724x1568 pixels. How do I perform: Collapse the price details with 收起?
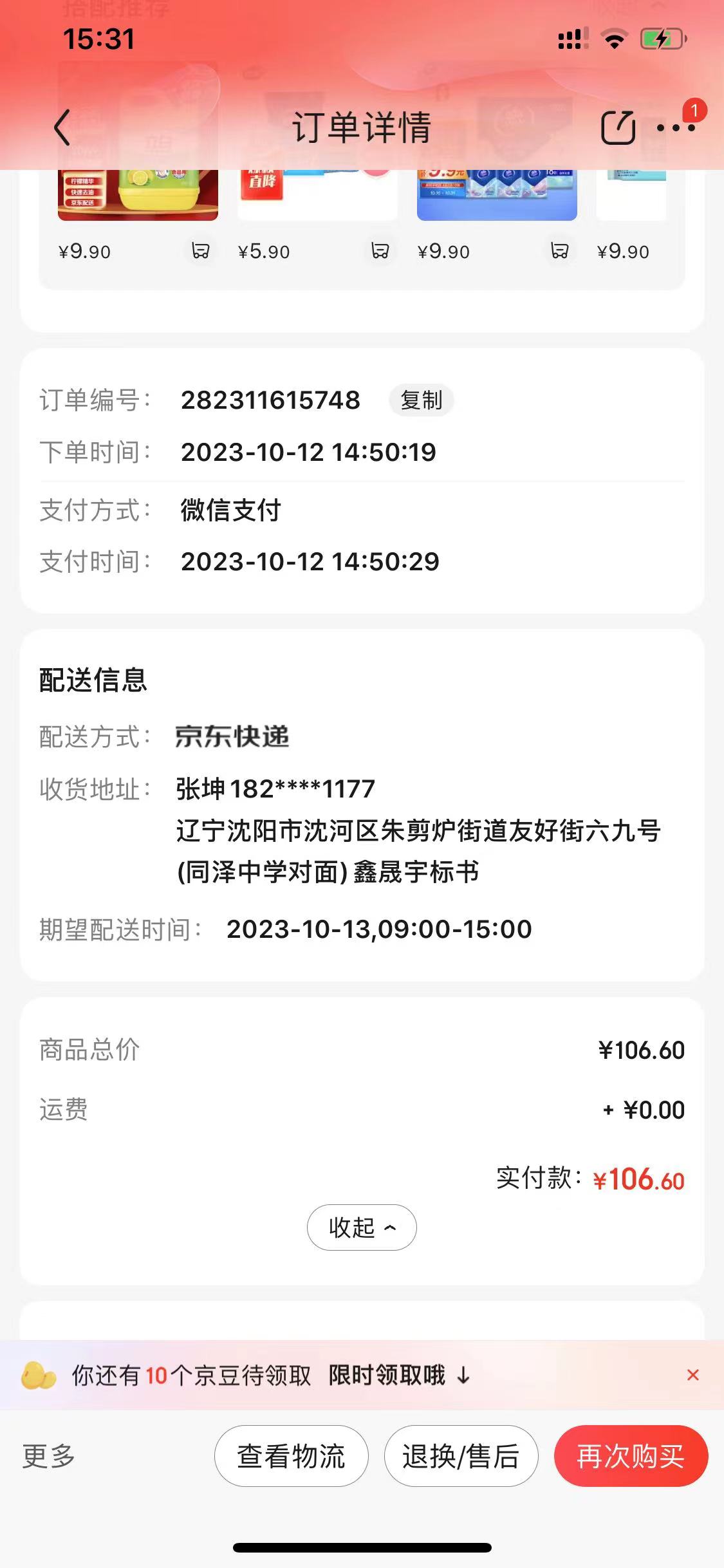point(362,1227)
